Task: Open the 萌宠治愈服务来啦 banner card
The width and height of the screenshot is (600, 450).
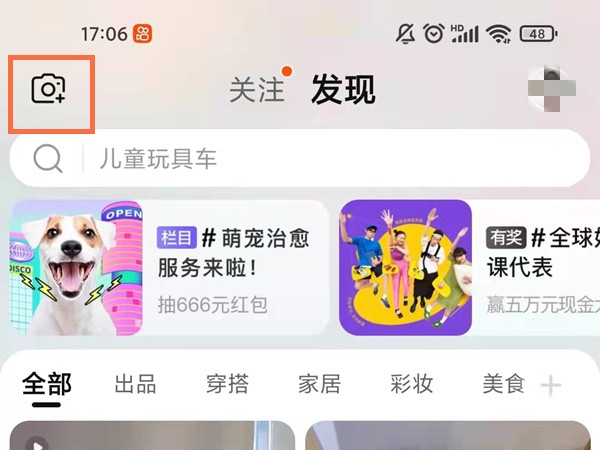Action: point(169,267)
